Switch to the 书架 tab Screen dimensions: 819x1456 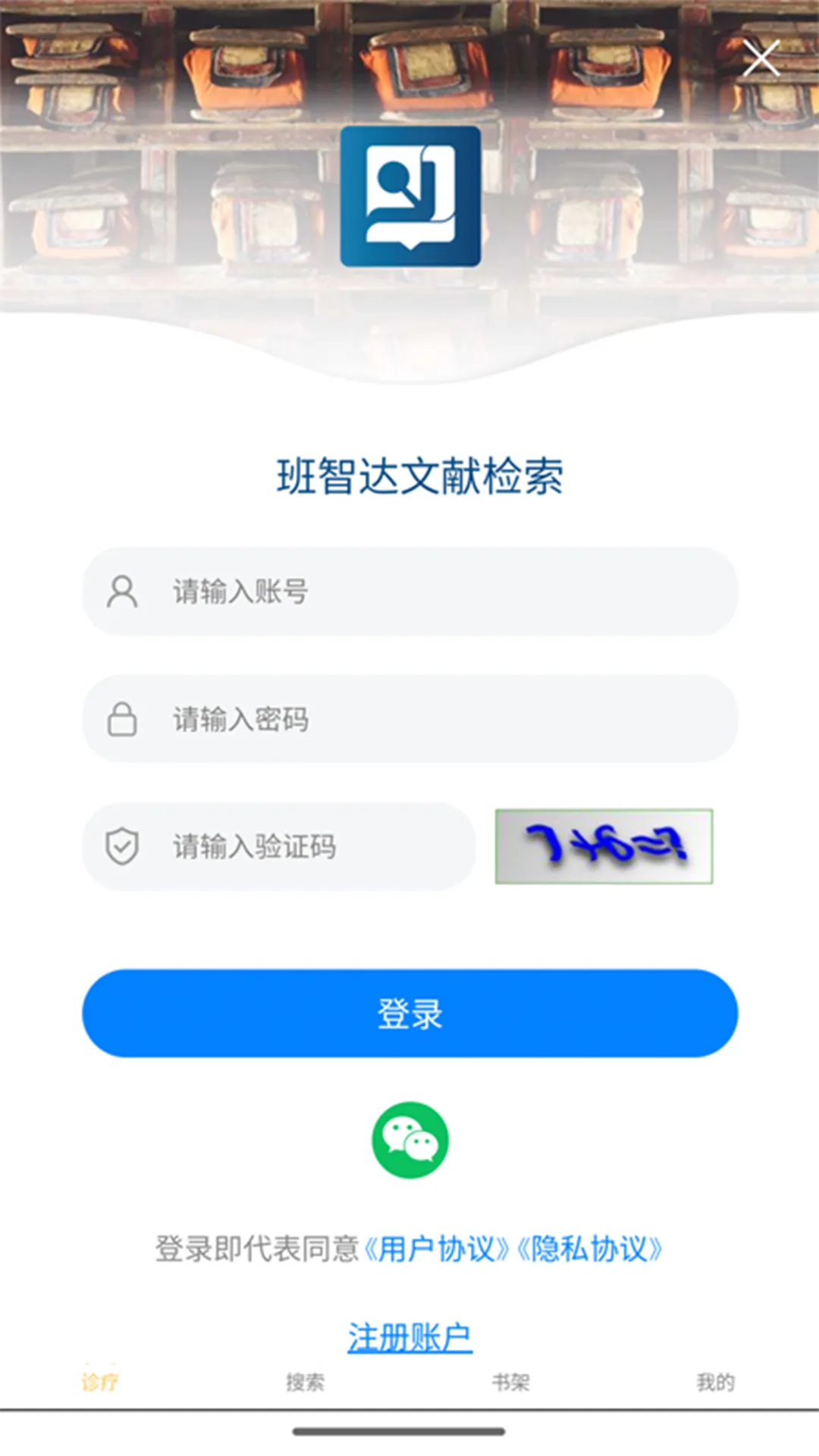[510, 1383]
